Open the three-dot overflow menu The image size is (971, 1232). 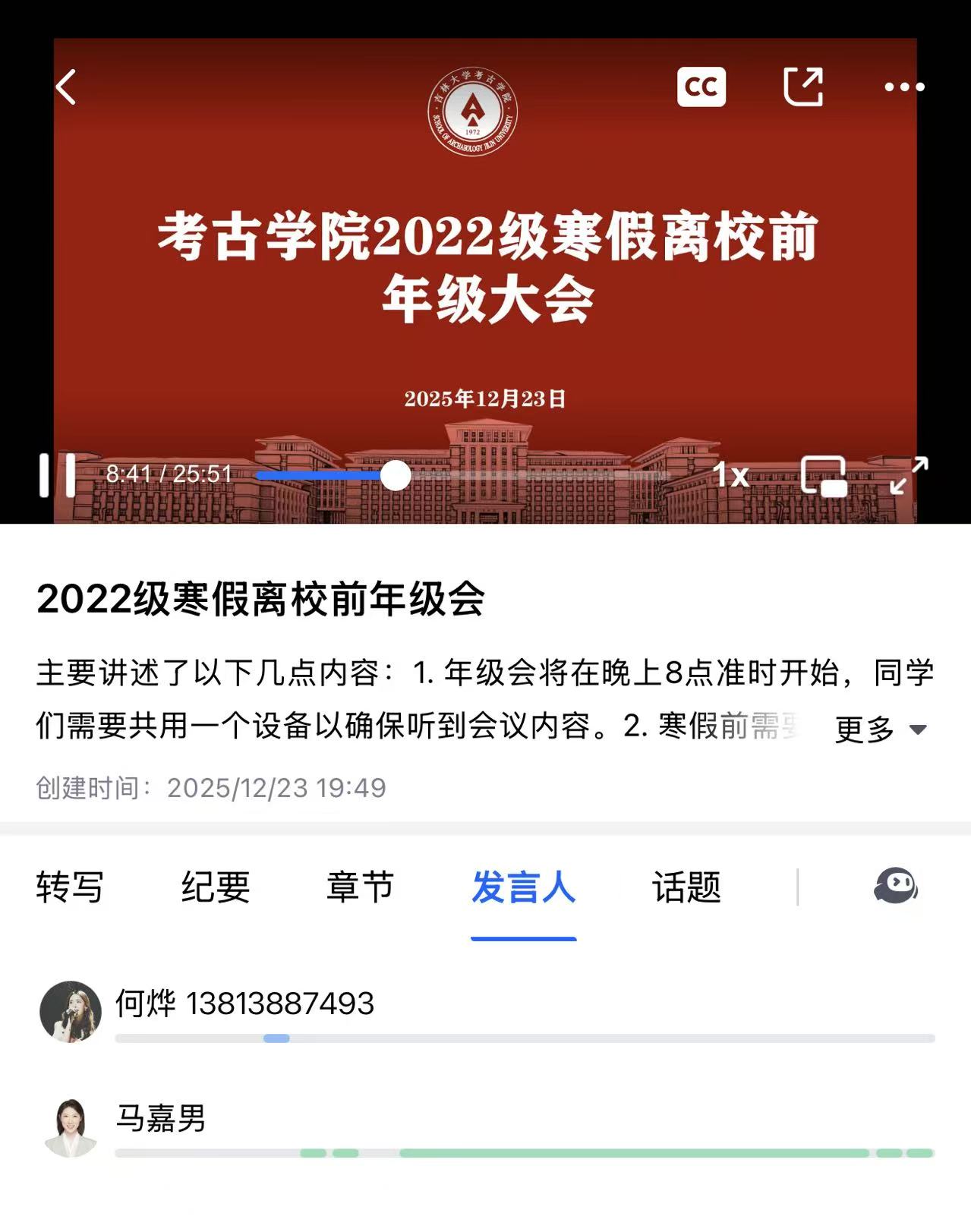[x=904, y=87]
